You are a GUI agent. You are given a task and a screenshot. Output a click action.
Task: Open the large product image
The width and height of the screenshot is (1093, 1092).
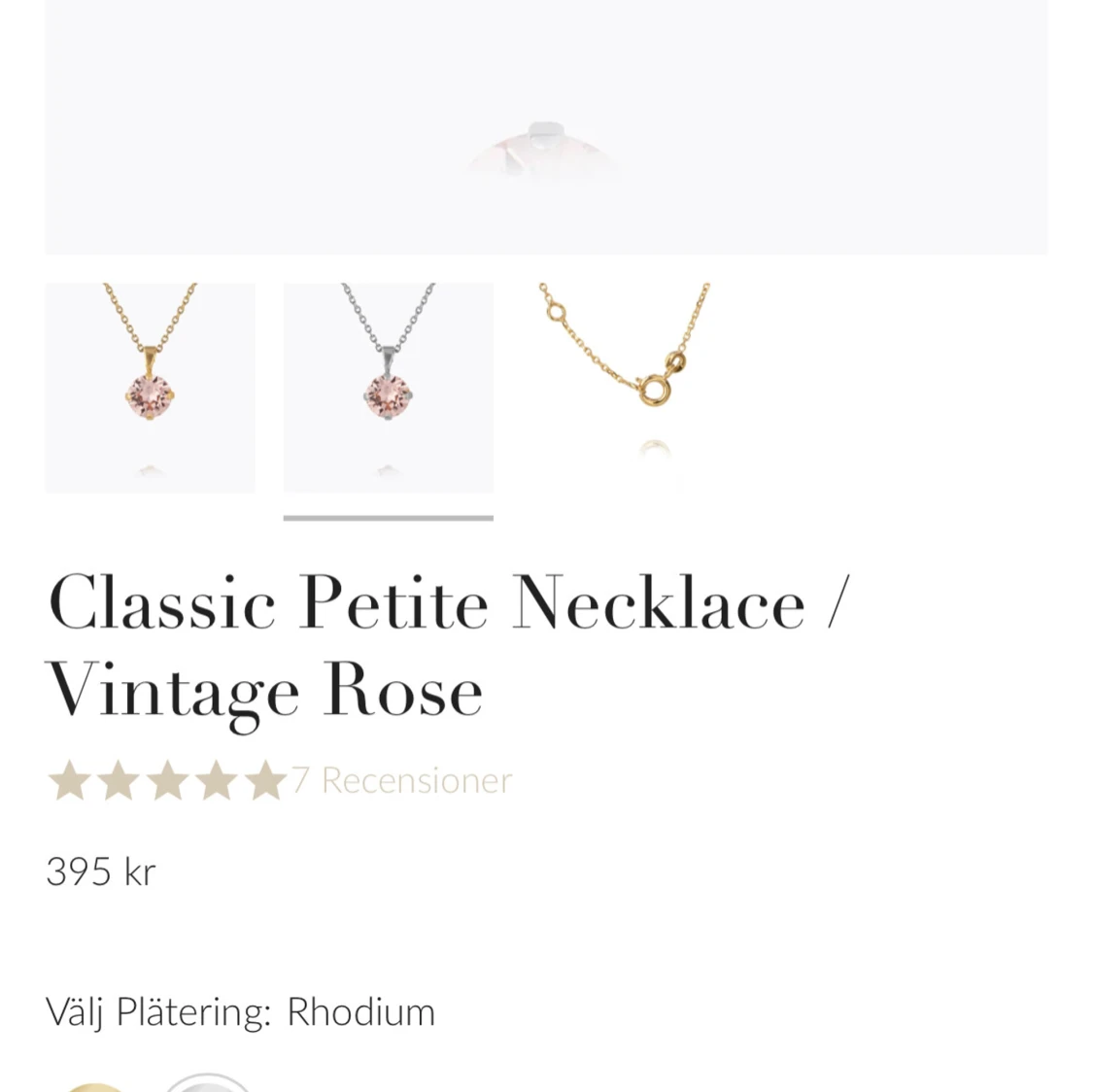tap(546, 126)
